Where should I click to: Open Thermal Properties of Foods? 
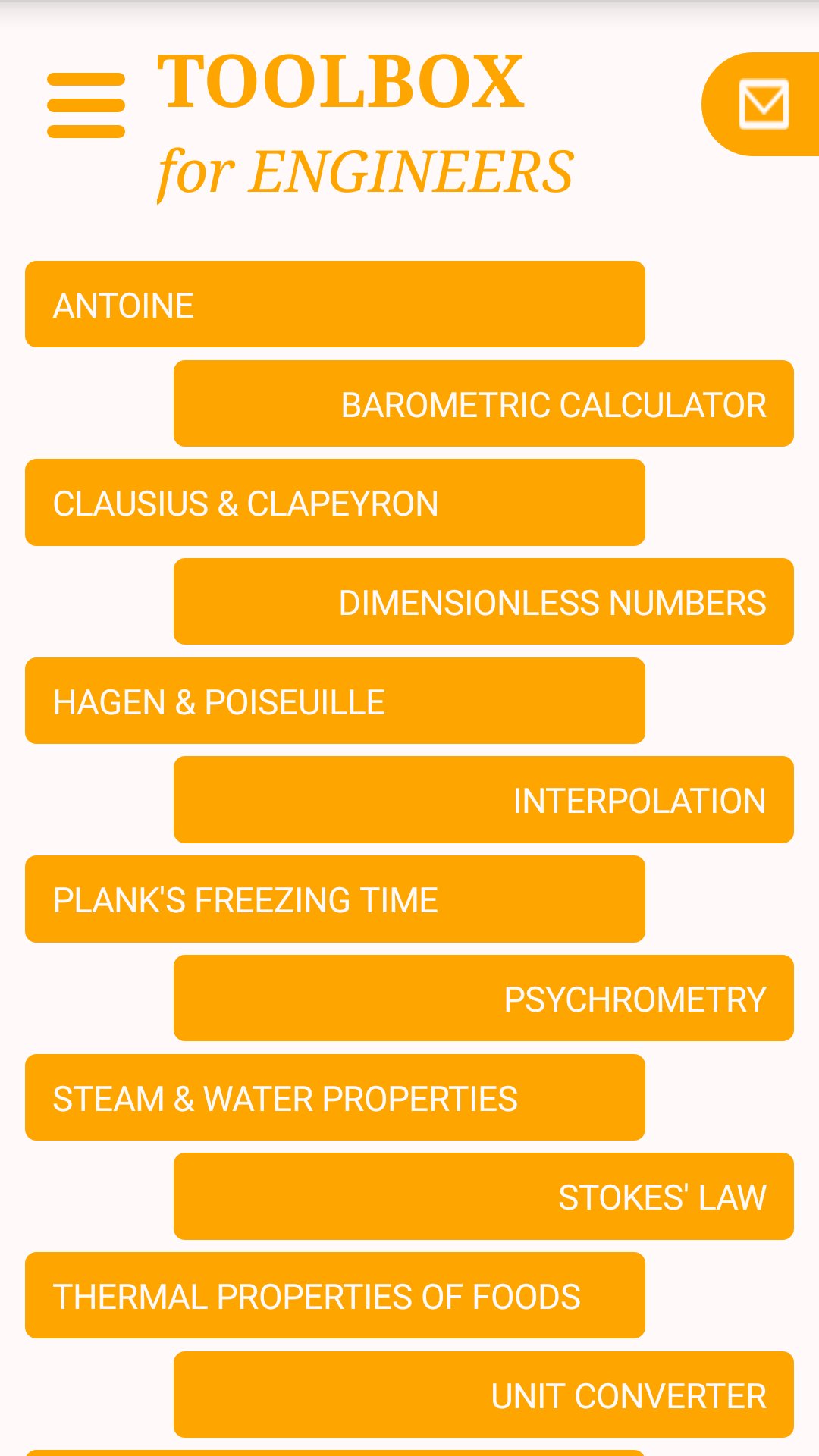coord(334,1295)
